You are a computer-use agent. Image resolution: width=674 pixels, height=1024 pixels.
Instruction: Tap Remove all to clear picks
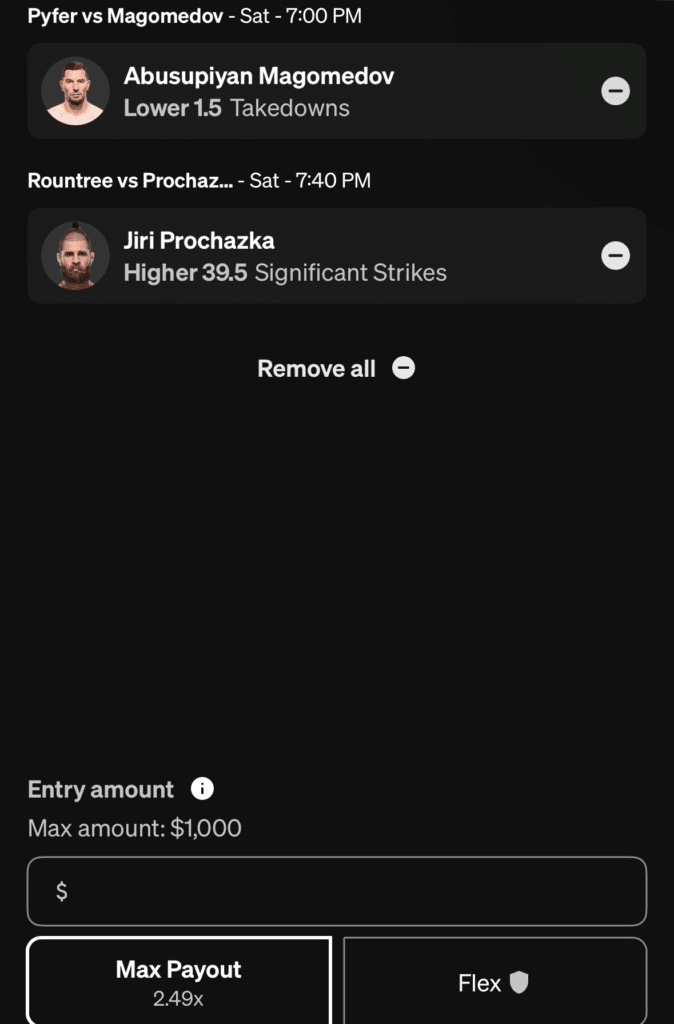[x=336, y=368]
